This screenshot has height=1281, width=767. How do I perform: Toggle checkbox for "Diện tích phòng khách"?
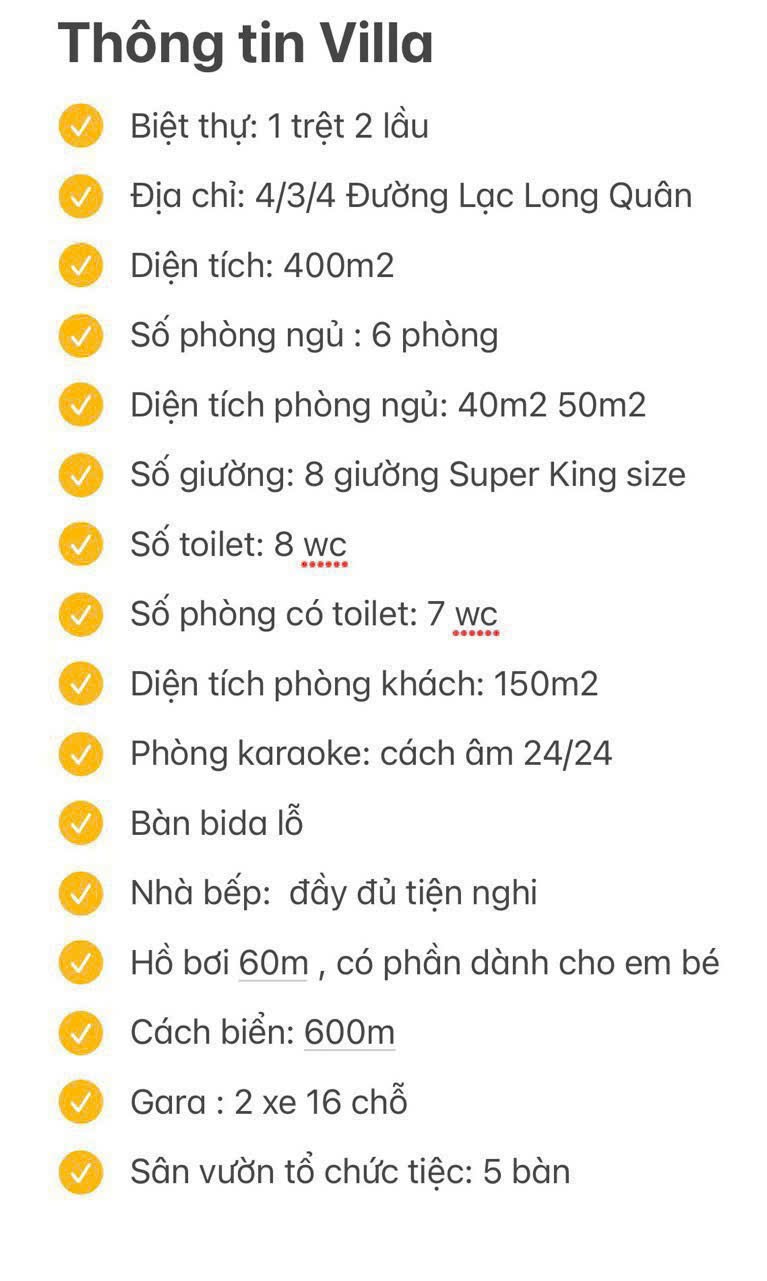click(x=81, y=684)
